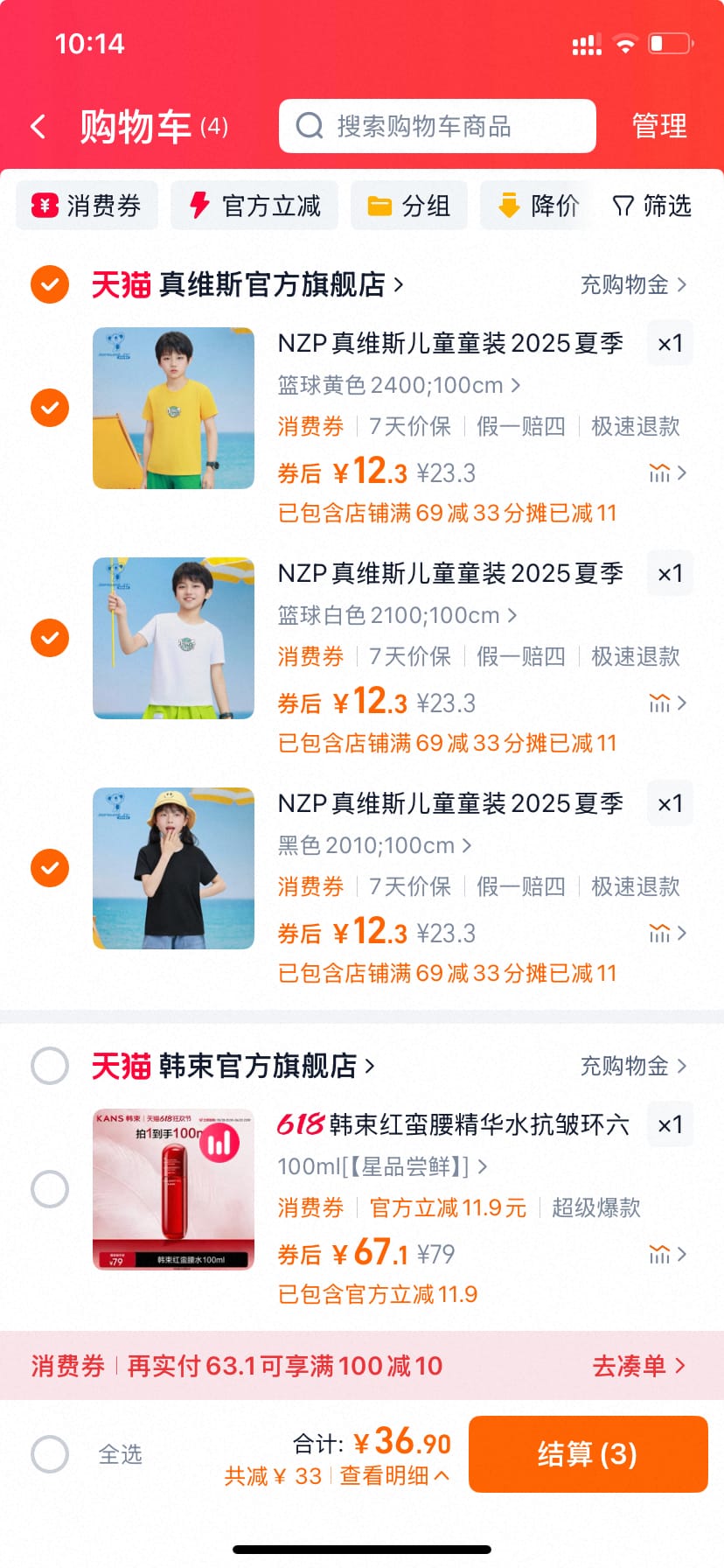Show 降价 price-drop items
Image resolution: width=724 pixels, height=1568 pixels.
coord(537,206)
